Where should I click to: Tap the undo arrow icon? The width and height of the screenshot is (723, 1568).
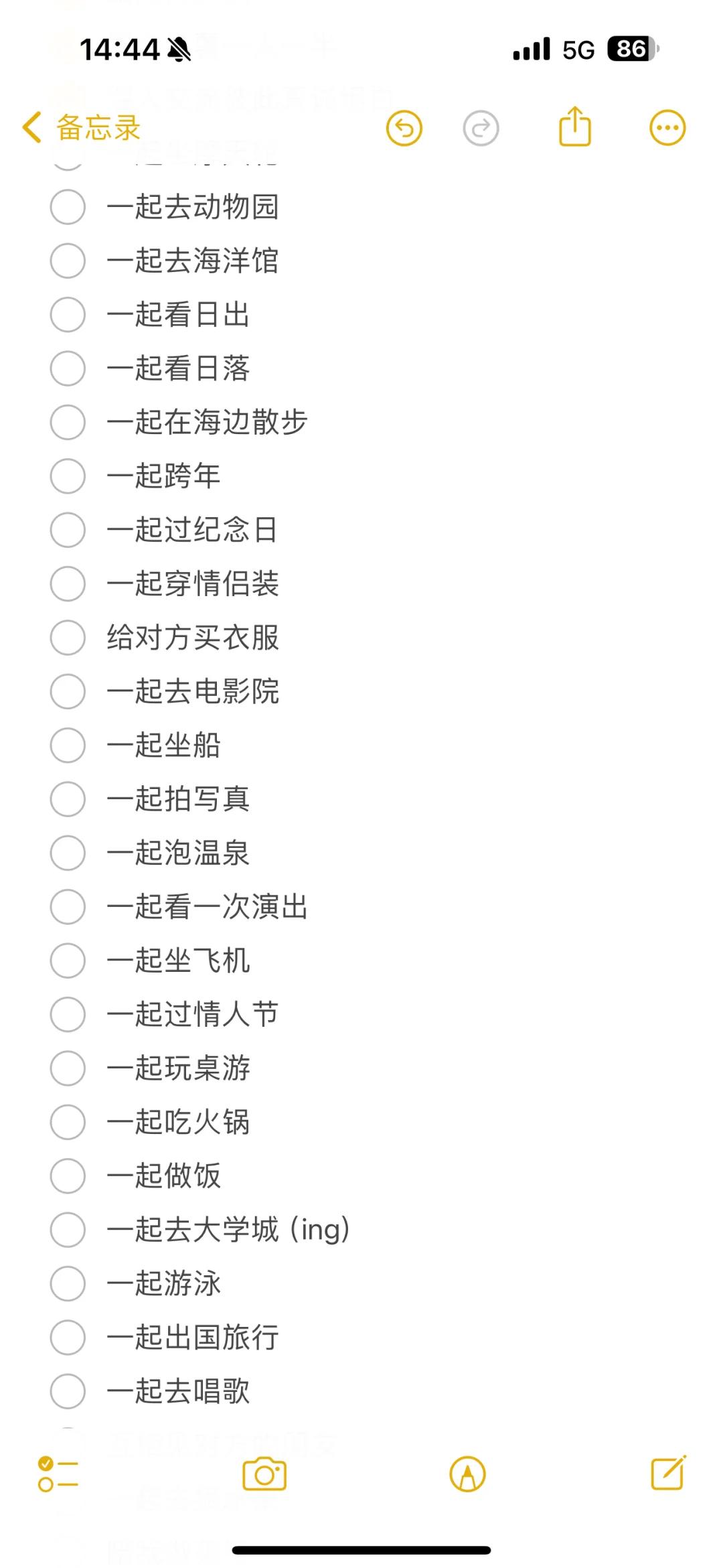click(x=404, y=128)
